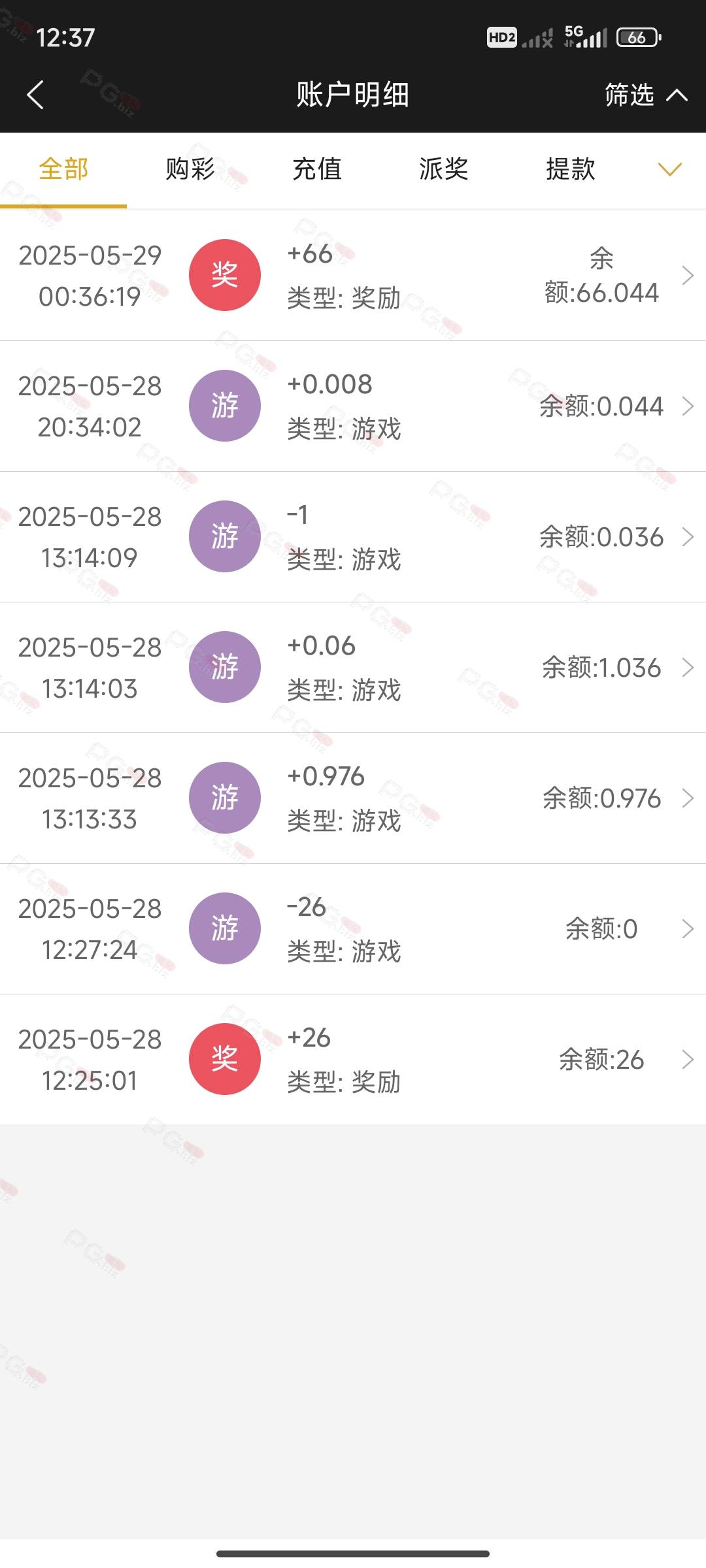Go back using the top-left arrow
The height and width of the screenshot is (1568, 706).
tap(35, 95)
